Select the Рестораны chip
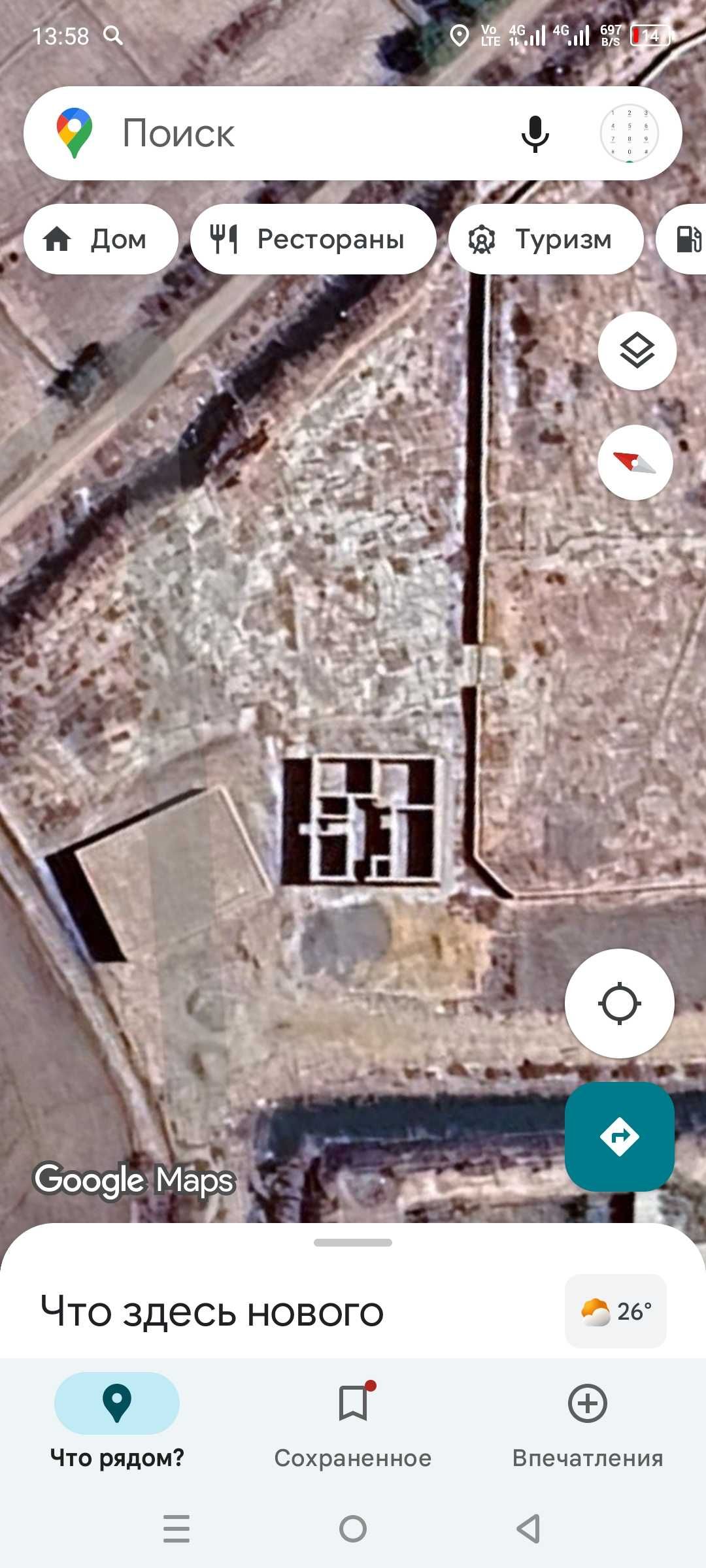 pos(313,239)
